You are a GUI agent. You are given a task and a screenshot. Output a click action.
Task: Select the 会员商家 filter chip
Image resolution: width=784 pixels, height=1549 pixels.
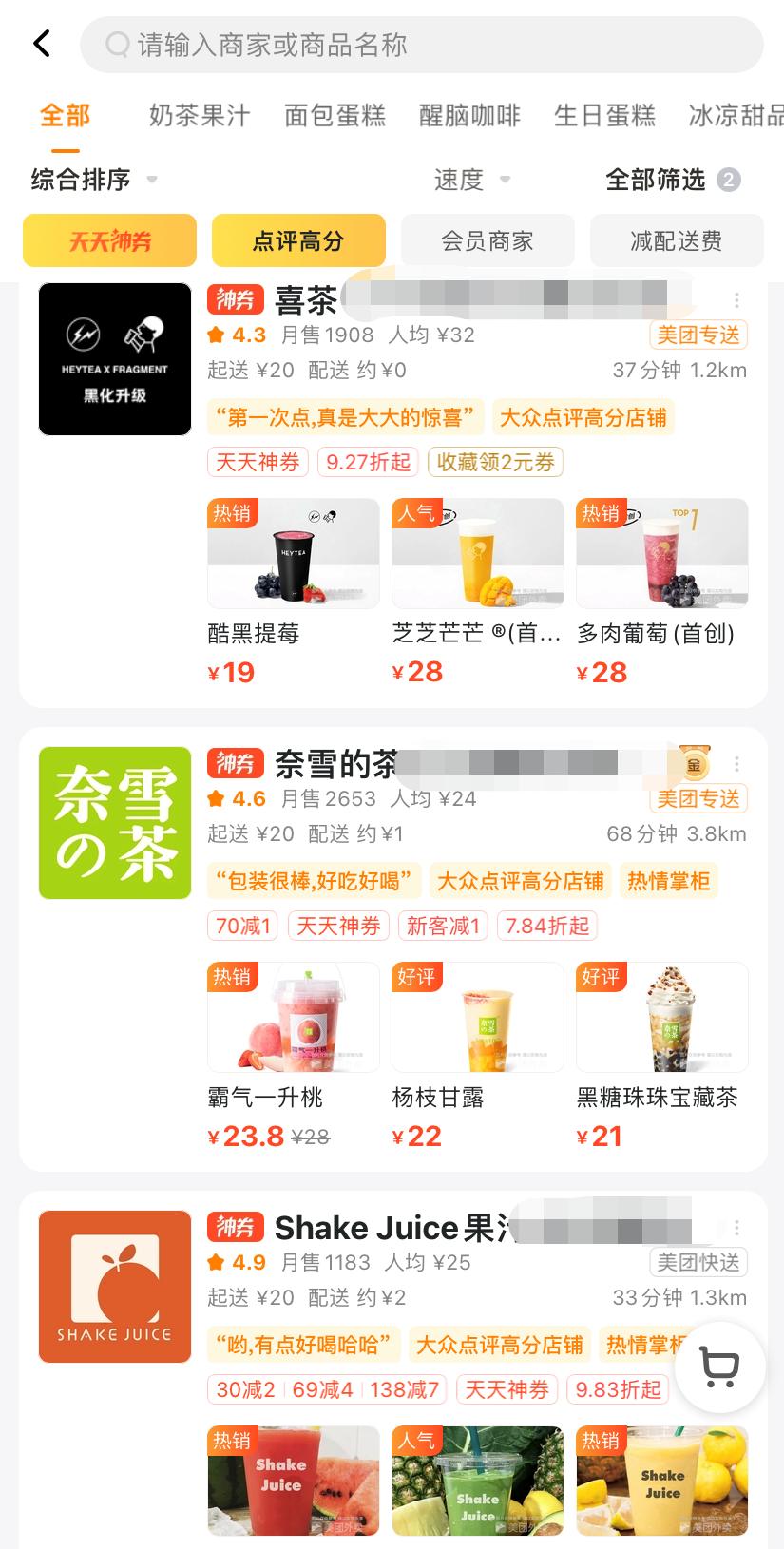click(x=488, y=240)
